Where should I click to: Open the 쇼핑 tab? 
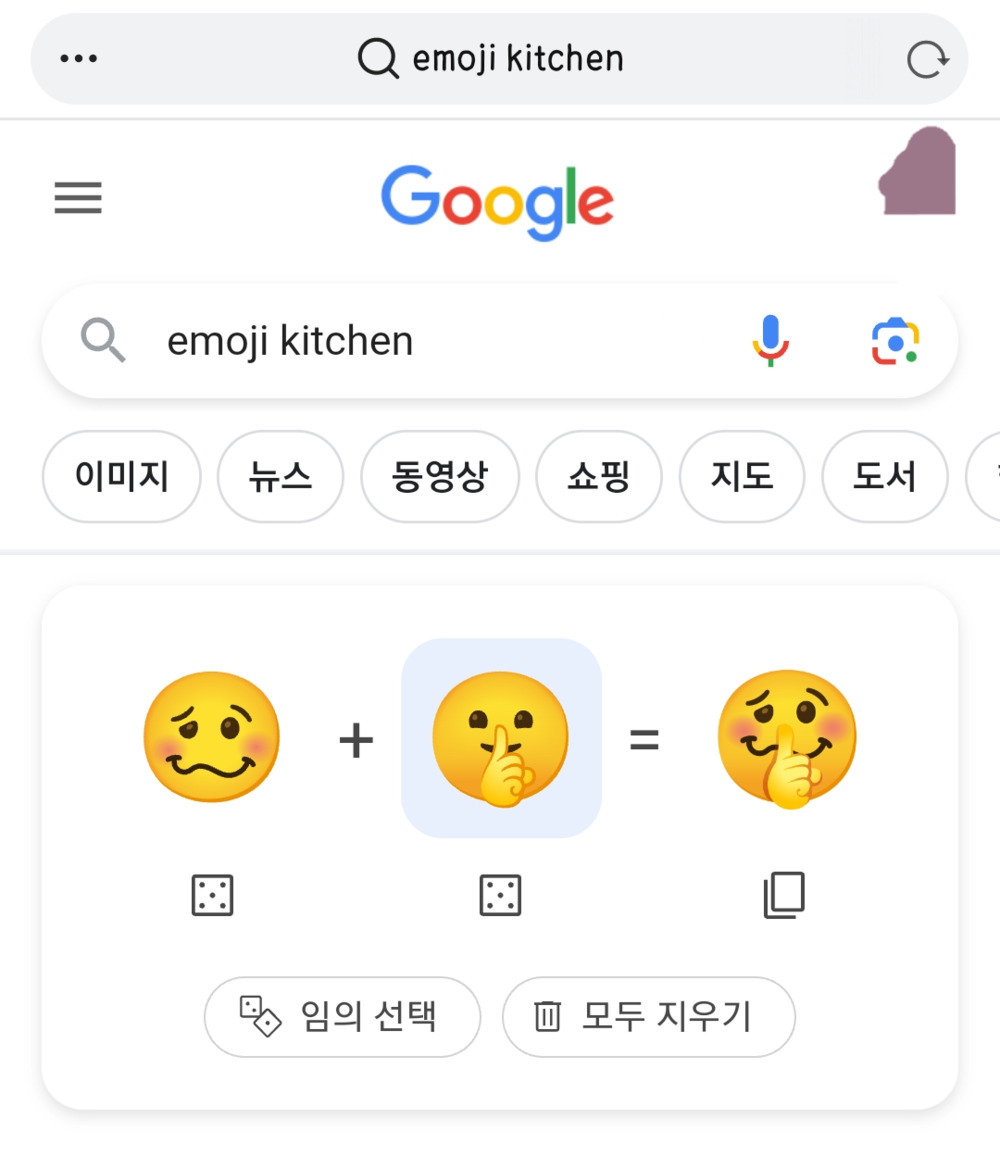[x=599, y=477]
